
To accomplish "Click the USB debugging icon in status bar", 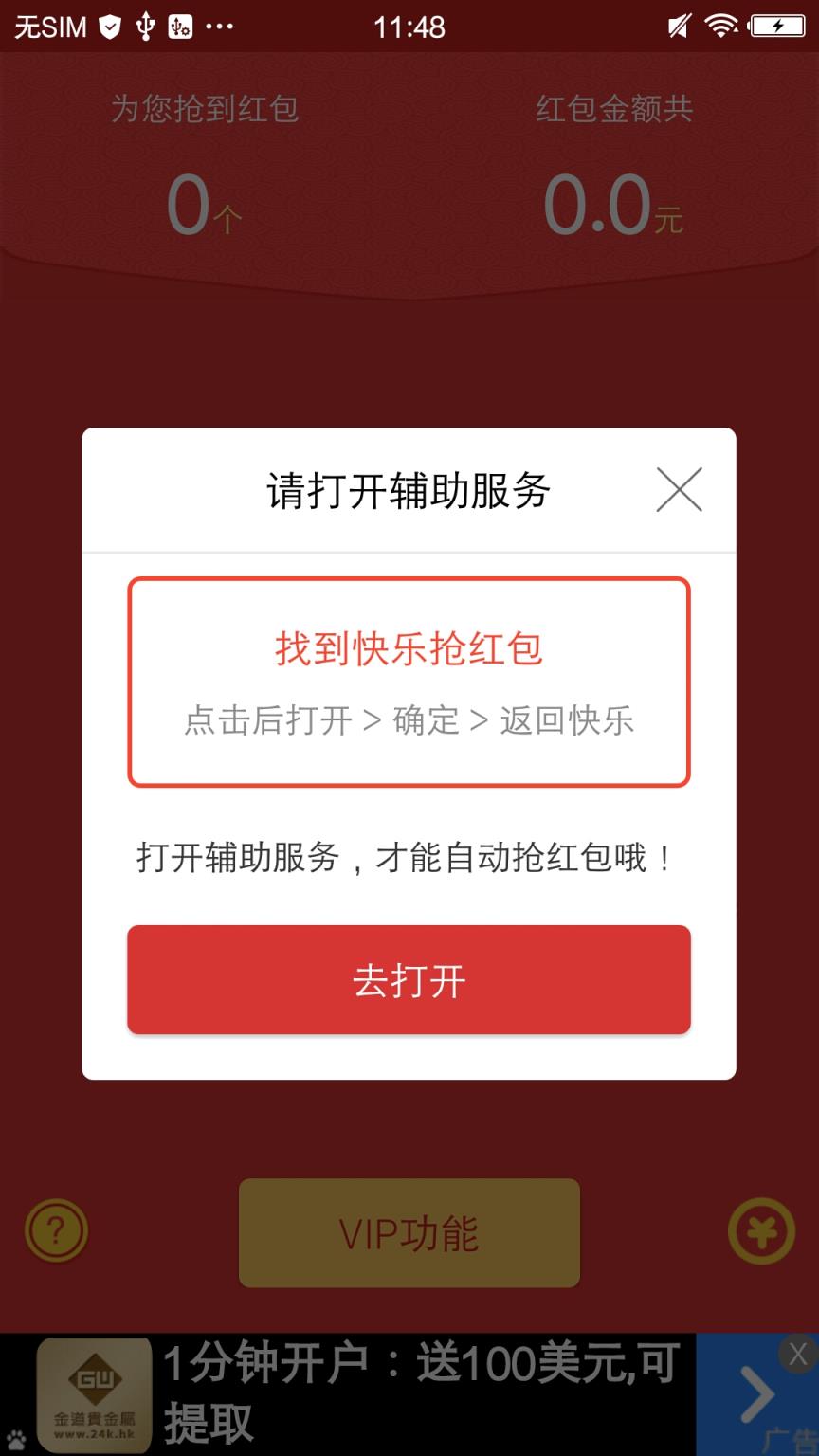I will 182,26.
